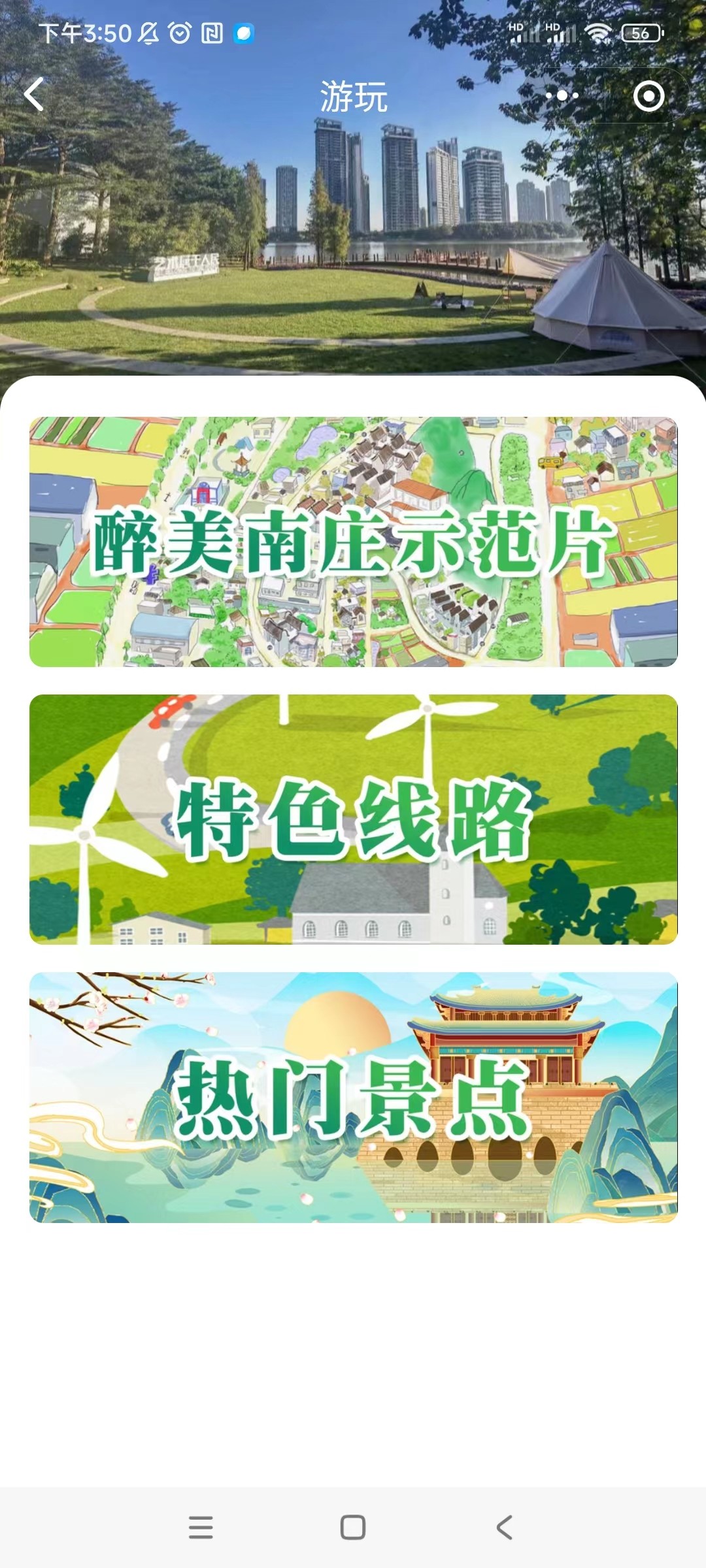
Task: Go back using the top-left arrow
Action: click(34, 95)
